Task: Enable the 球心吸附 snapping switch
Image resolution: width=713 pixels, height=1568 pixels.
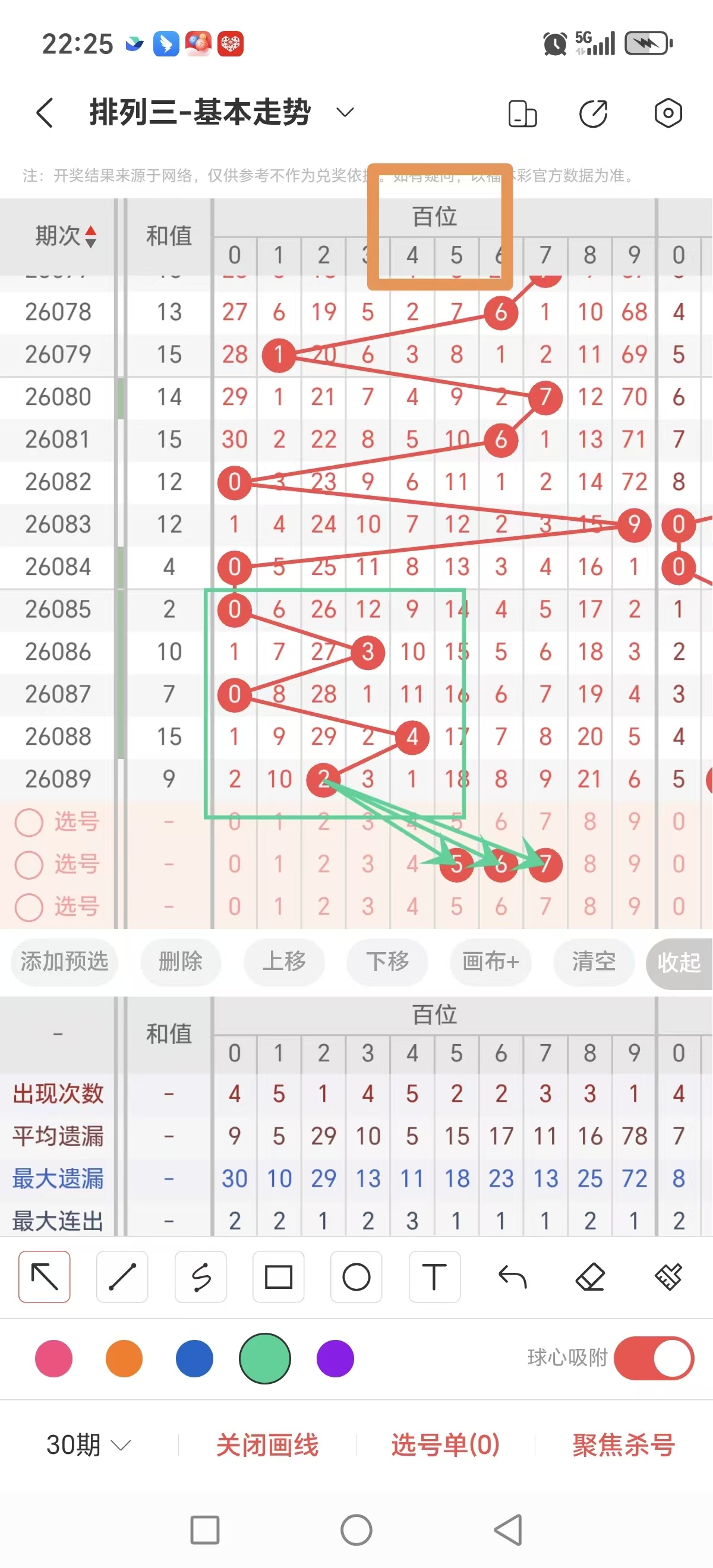Action: pyautogui.click(x=654, y=1358)
